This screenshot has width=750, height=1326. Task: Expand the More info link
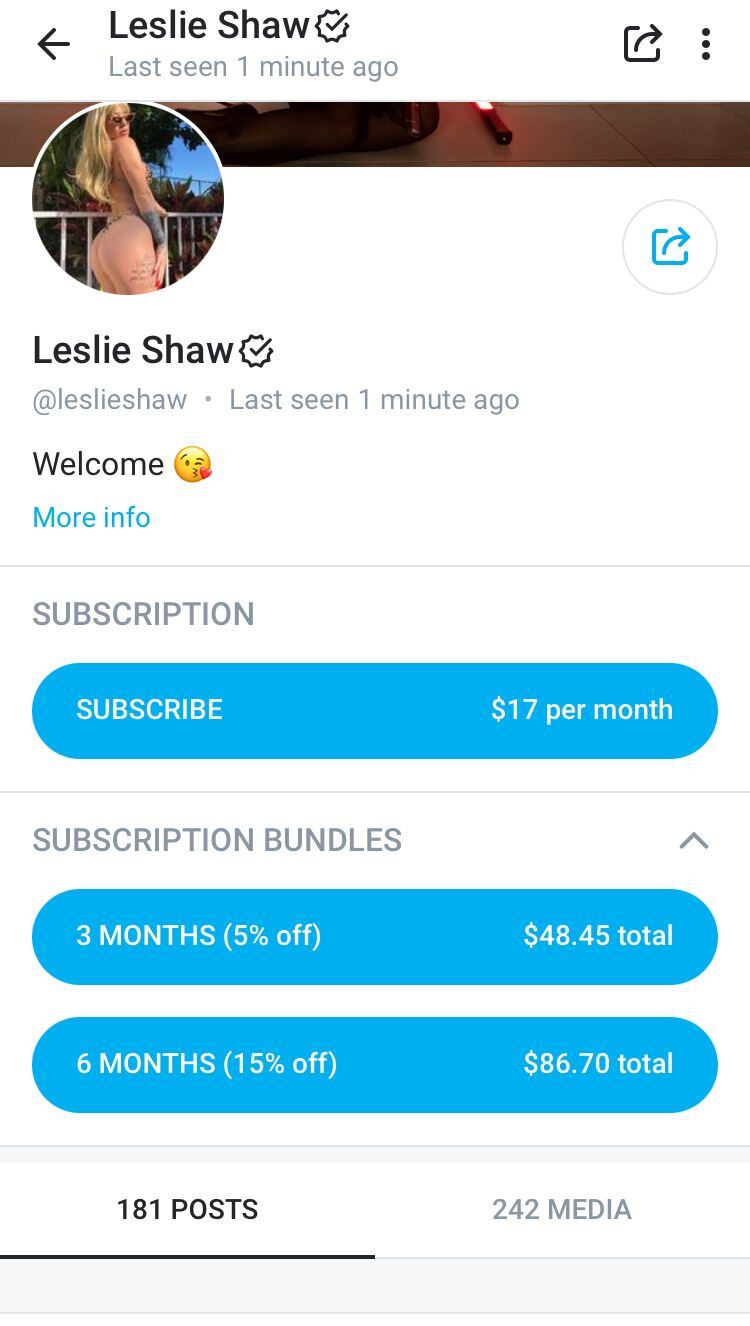(x=91, y=517)
